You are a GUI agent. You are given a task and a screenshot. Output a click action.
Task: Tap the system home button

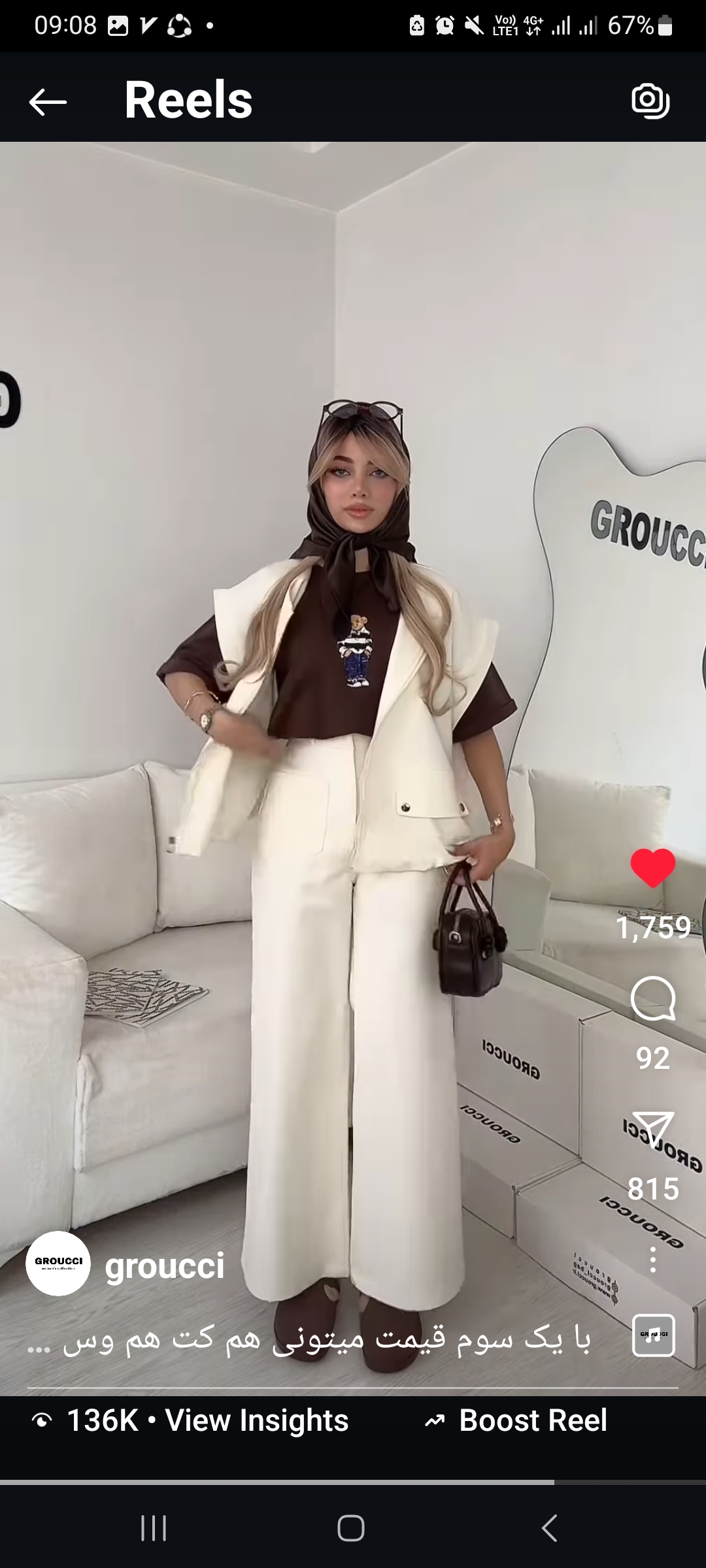point(351,1528)
